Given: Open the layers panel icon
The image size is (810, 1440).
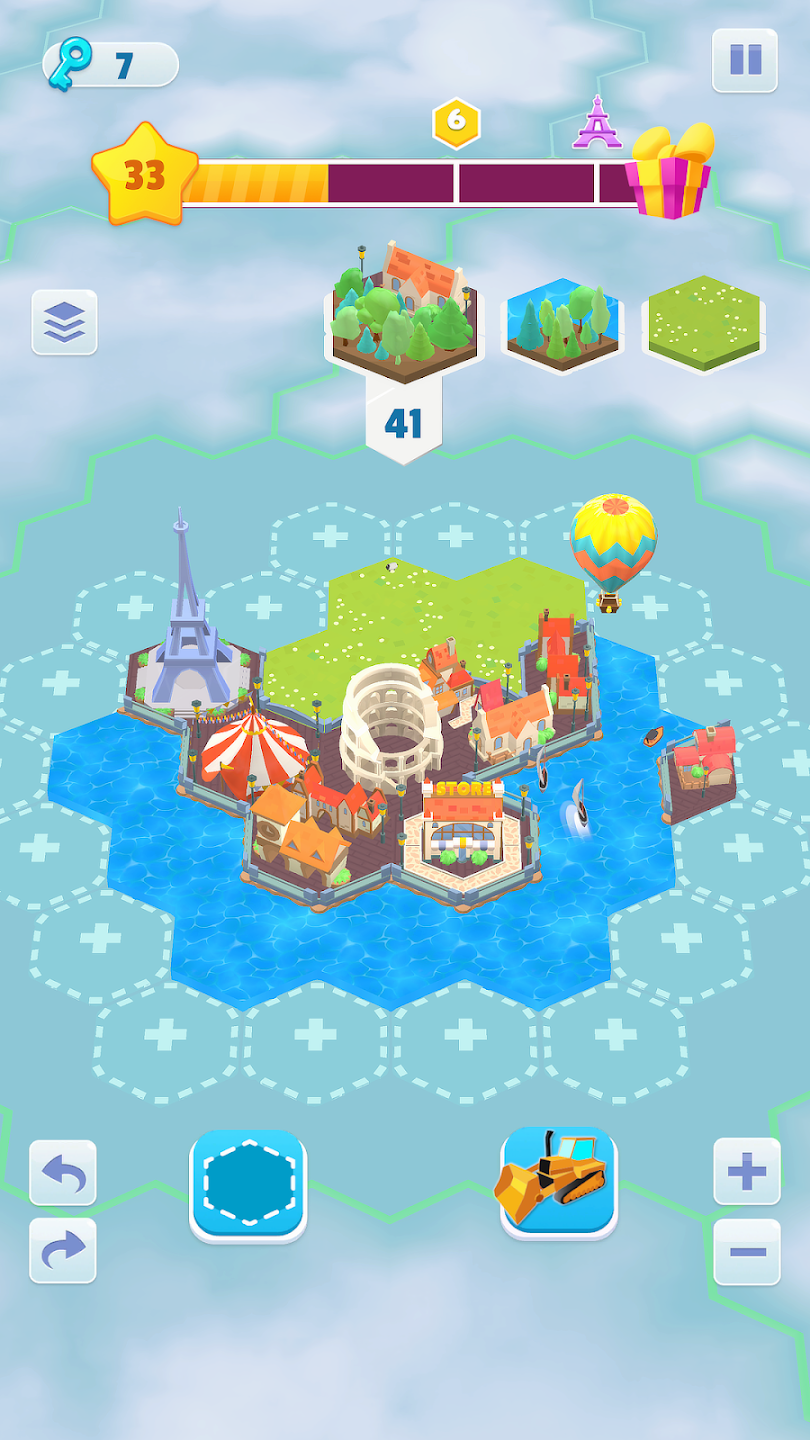Looking at the screenshot, I should point(64,323).
